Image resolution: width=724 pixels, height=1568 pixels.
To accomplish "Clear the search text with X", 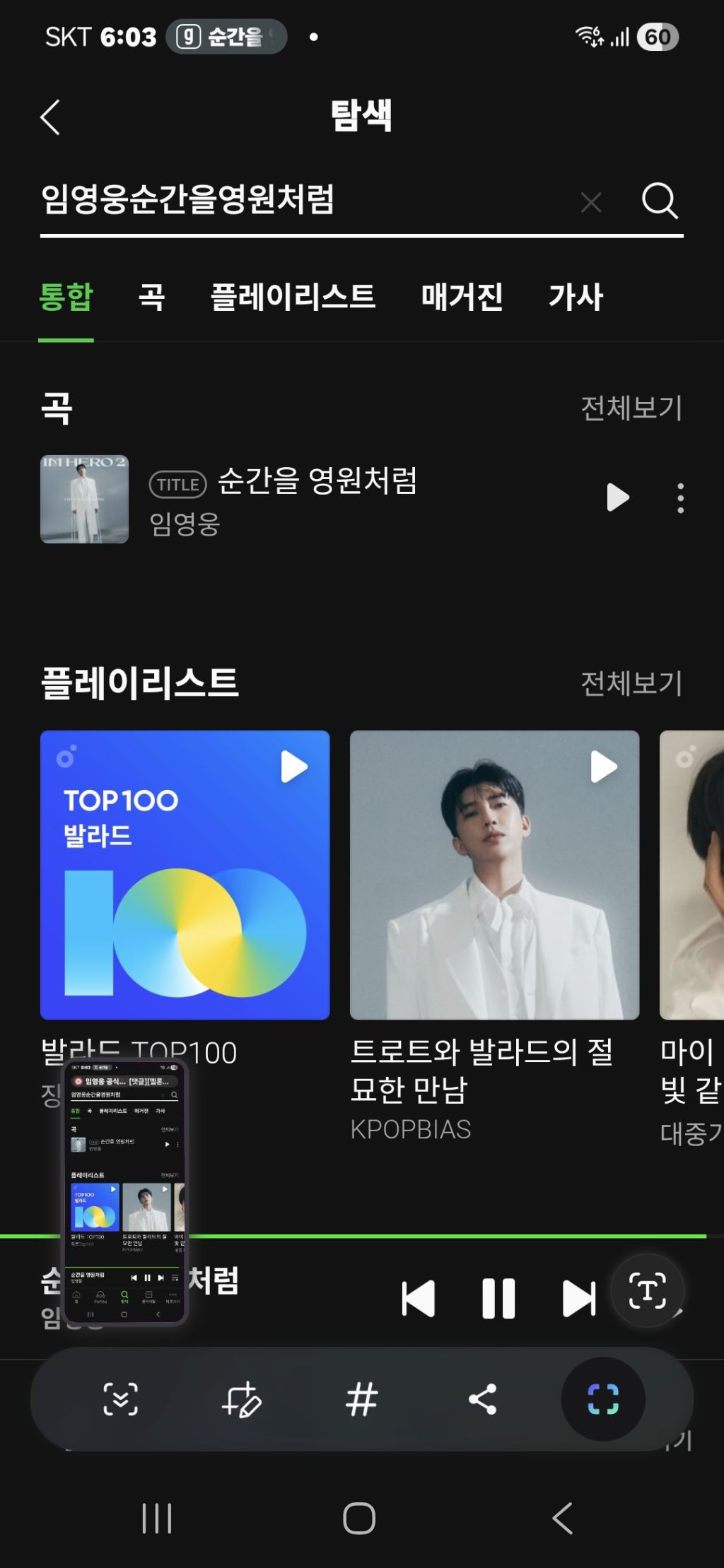I will click(x=591, y=203).
